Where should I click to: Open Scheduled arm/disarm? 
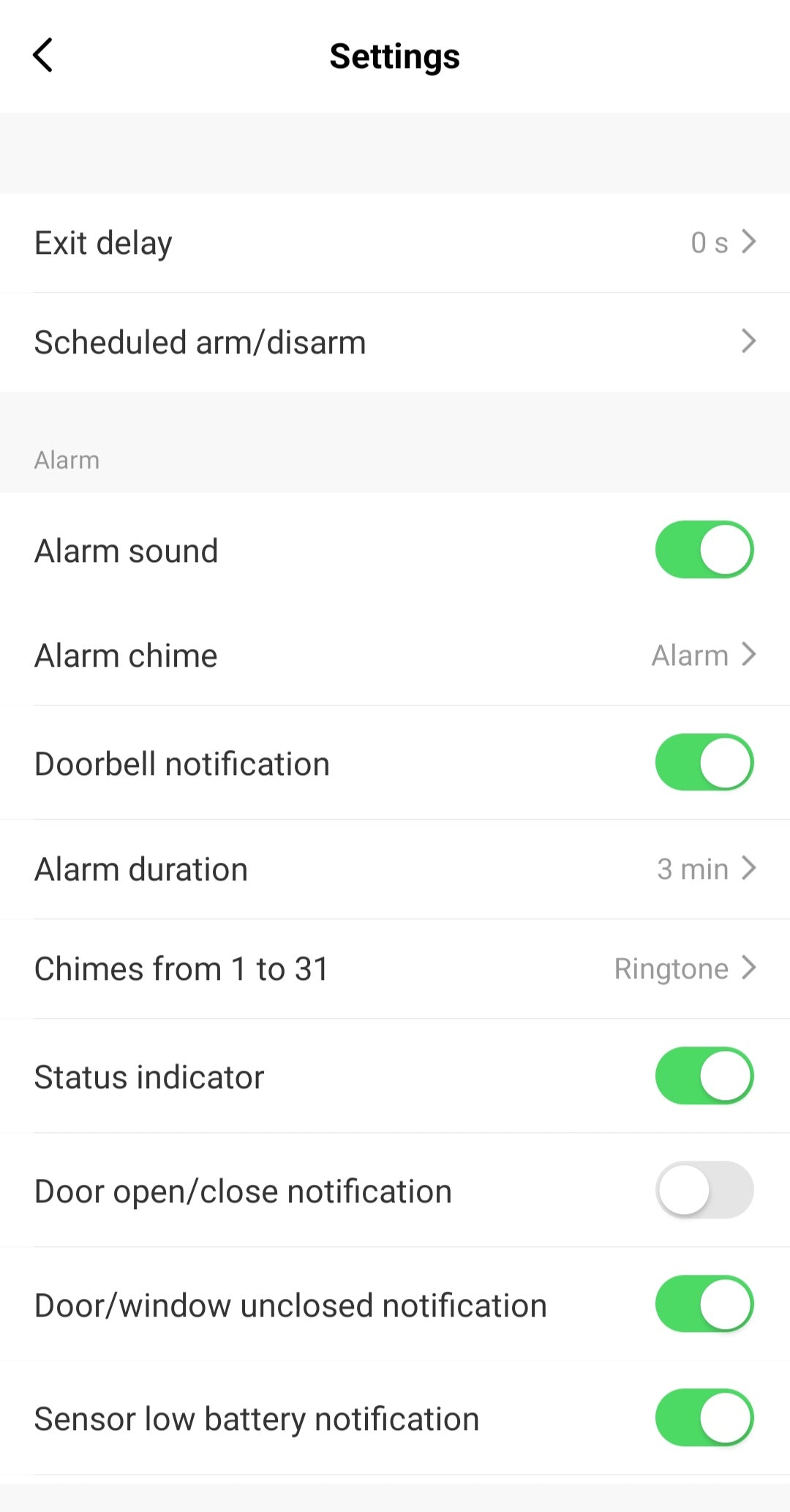point(395,343)
